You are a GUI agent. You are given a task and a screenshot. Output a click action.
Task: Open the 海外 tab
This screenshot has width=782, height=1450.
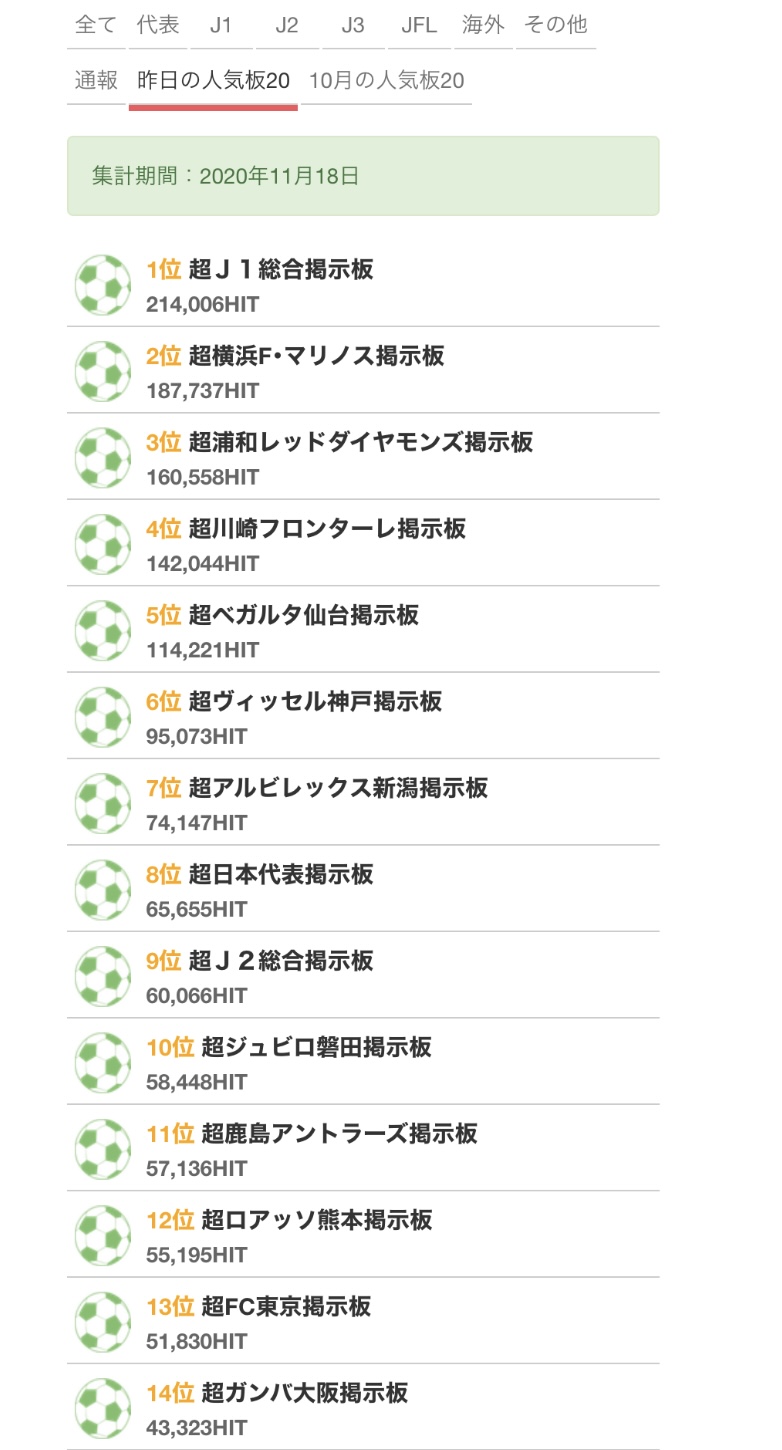483,26
